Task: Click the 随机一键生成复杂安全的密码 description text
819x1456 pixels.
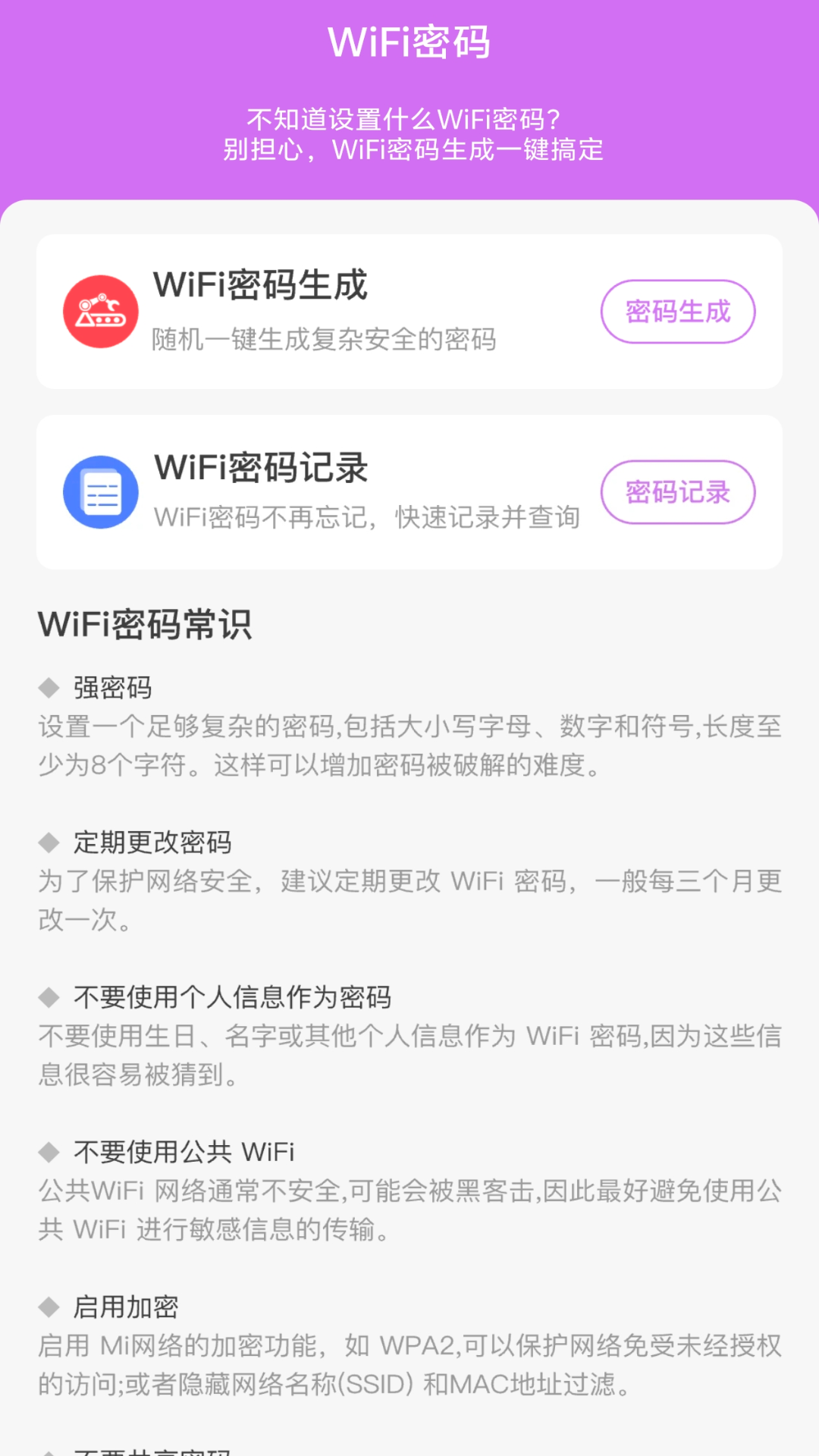Action: point(325,341)
